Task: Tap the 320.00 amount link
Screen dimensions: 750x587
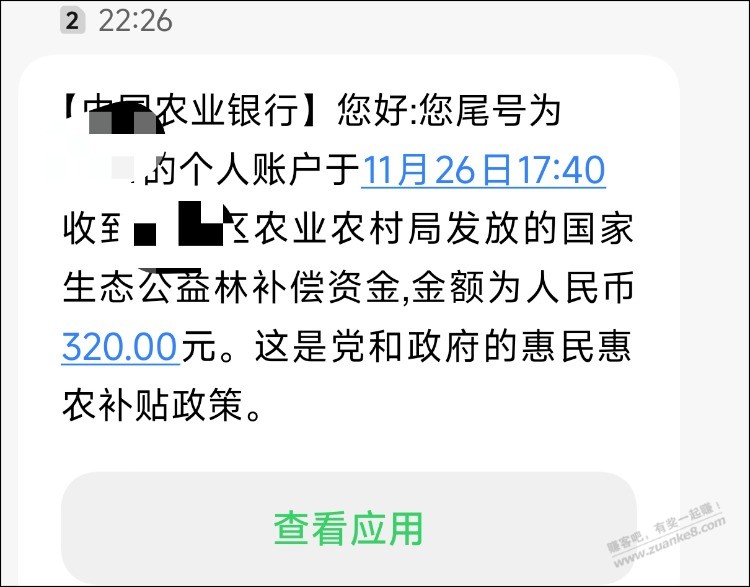Action: pos(120,347)
